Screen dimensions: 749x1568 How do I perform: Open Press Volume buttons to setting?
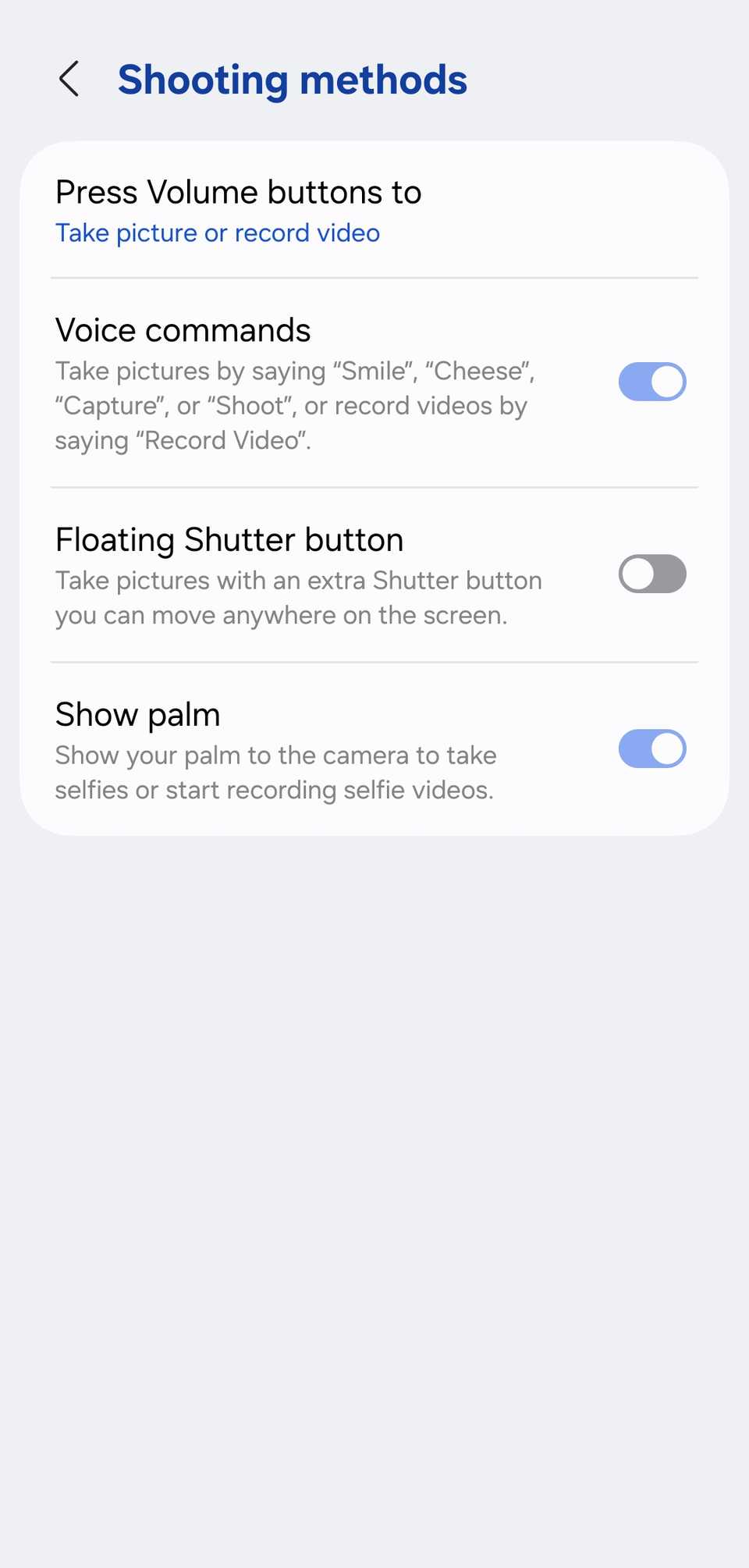point(238,211)
